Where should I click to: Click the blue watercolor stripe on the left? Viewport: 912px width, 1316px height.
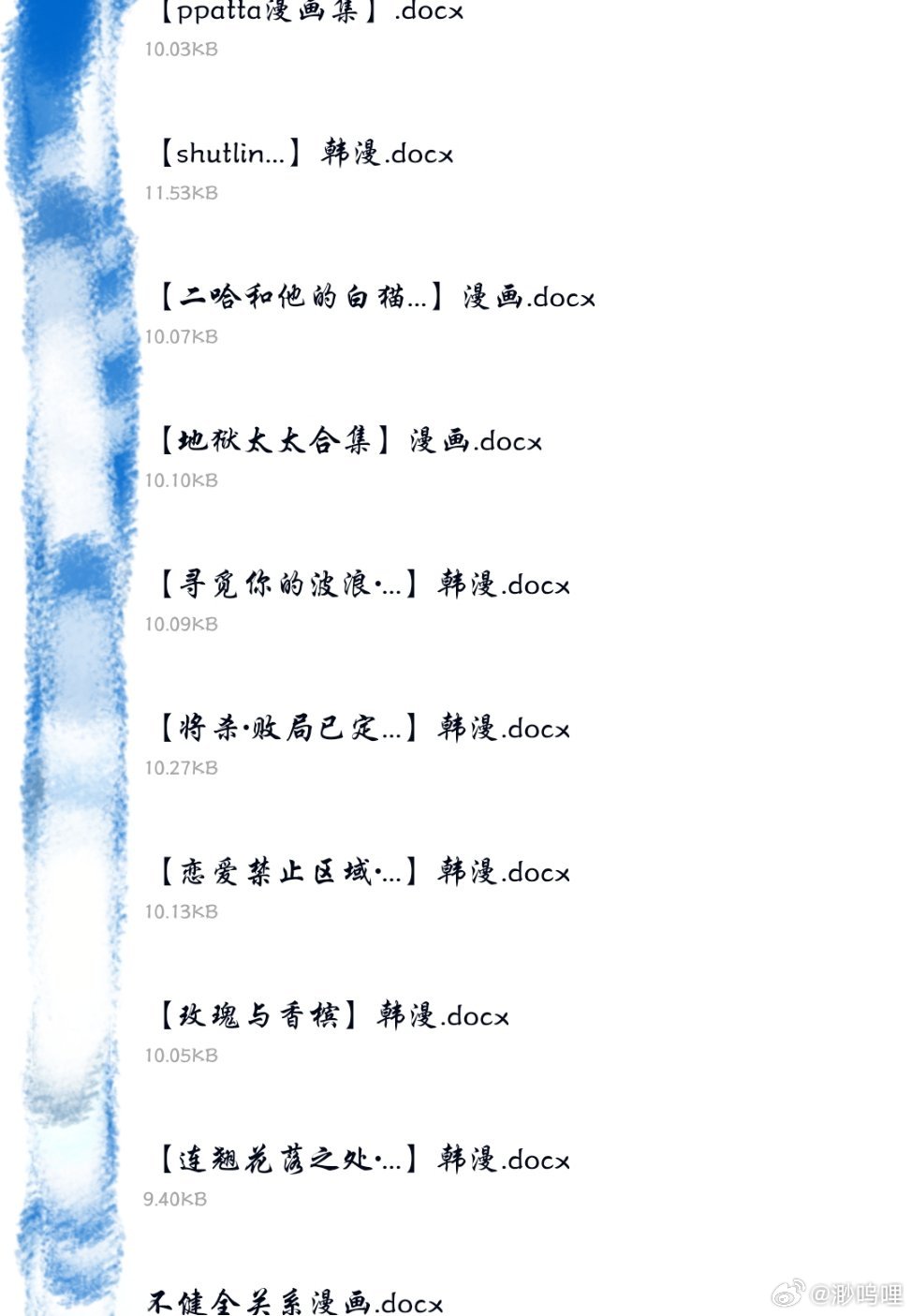click(x=66, y=656)
